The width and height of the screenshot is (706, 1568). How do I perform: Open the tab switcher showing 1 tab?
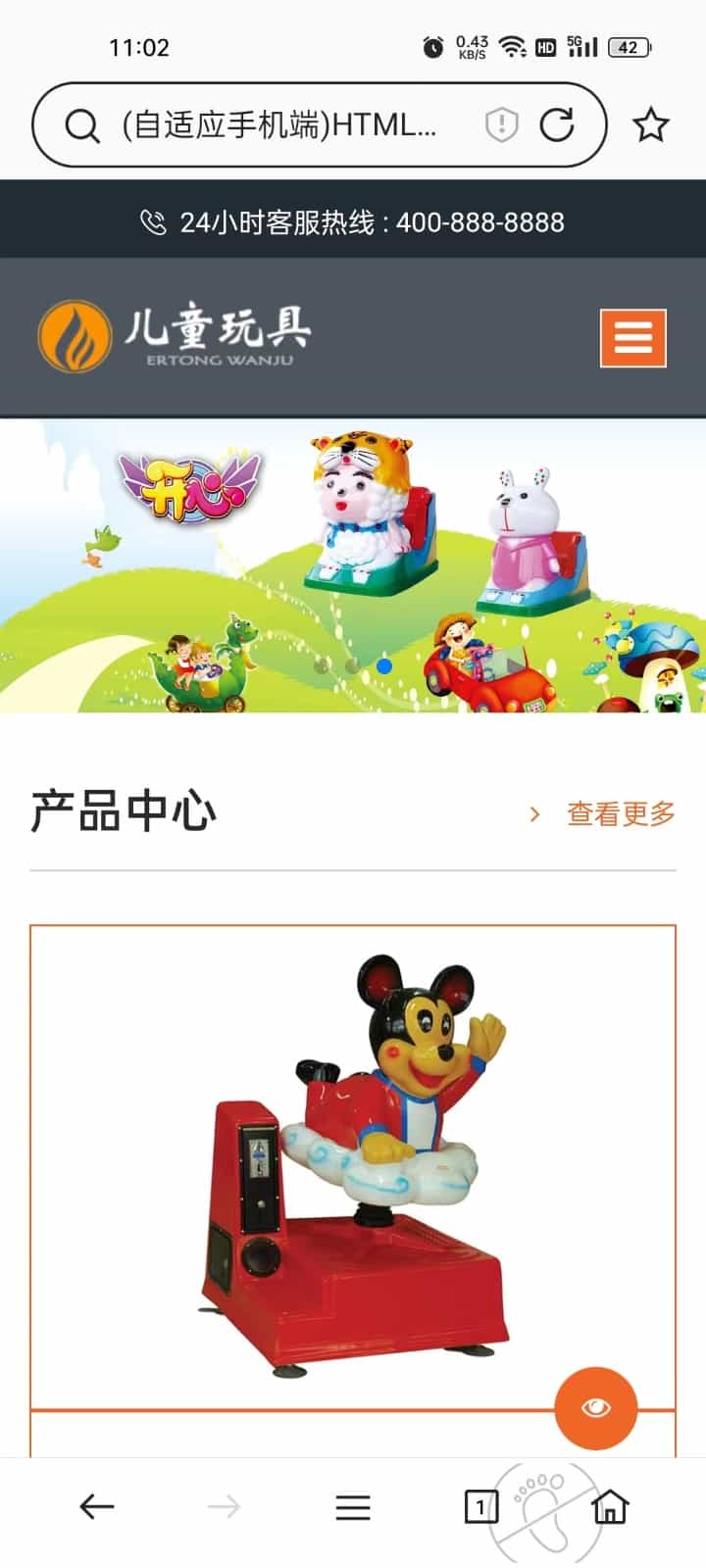[x=480, y=1506]
